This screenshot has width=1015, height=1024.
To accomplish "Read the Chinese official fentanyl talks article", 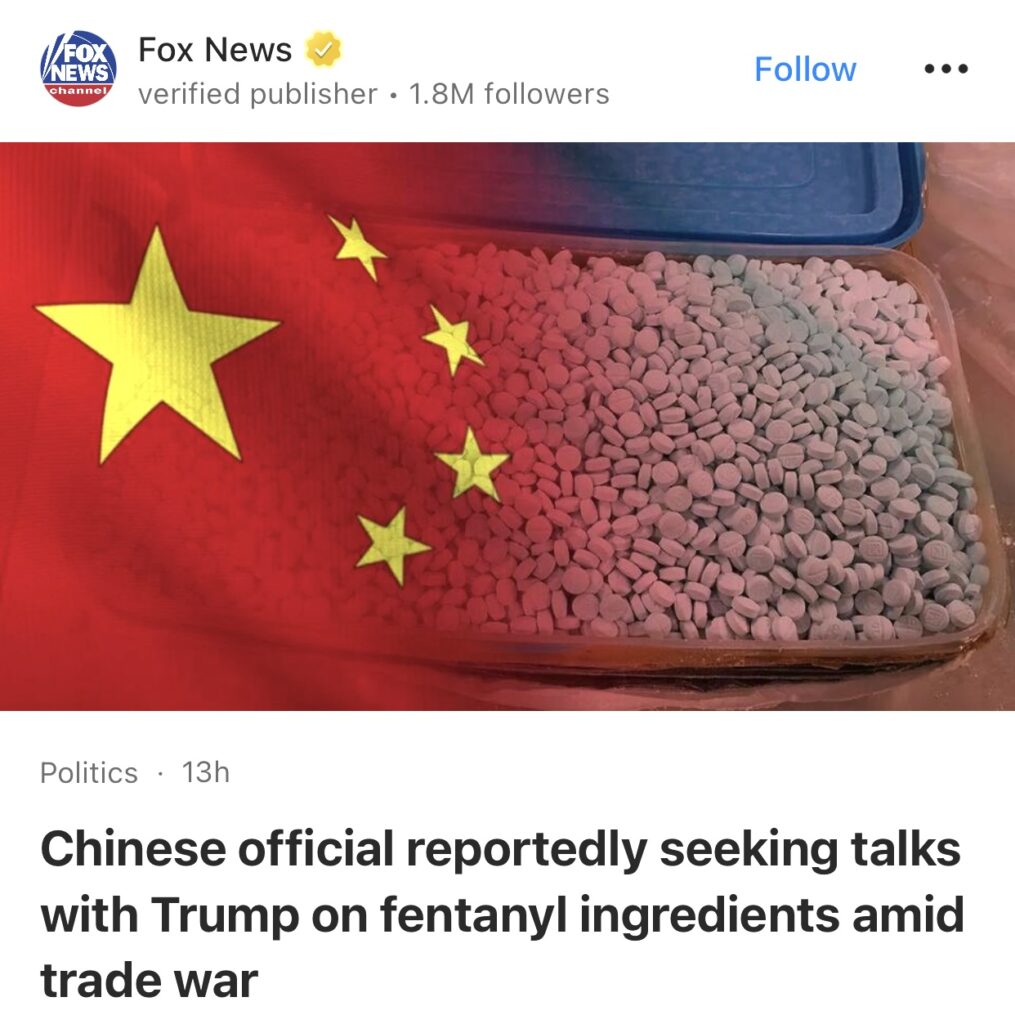I will 500,915.
